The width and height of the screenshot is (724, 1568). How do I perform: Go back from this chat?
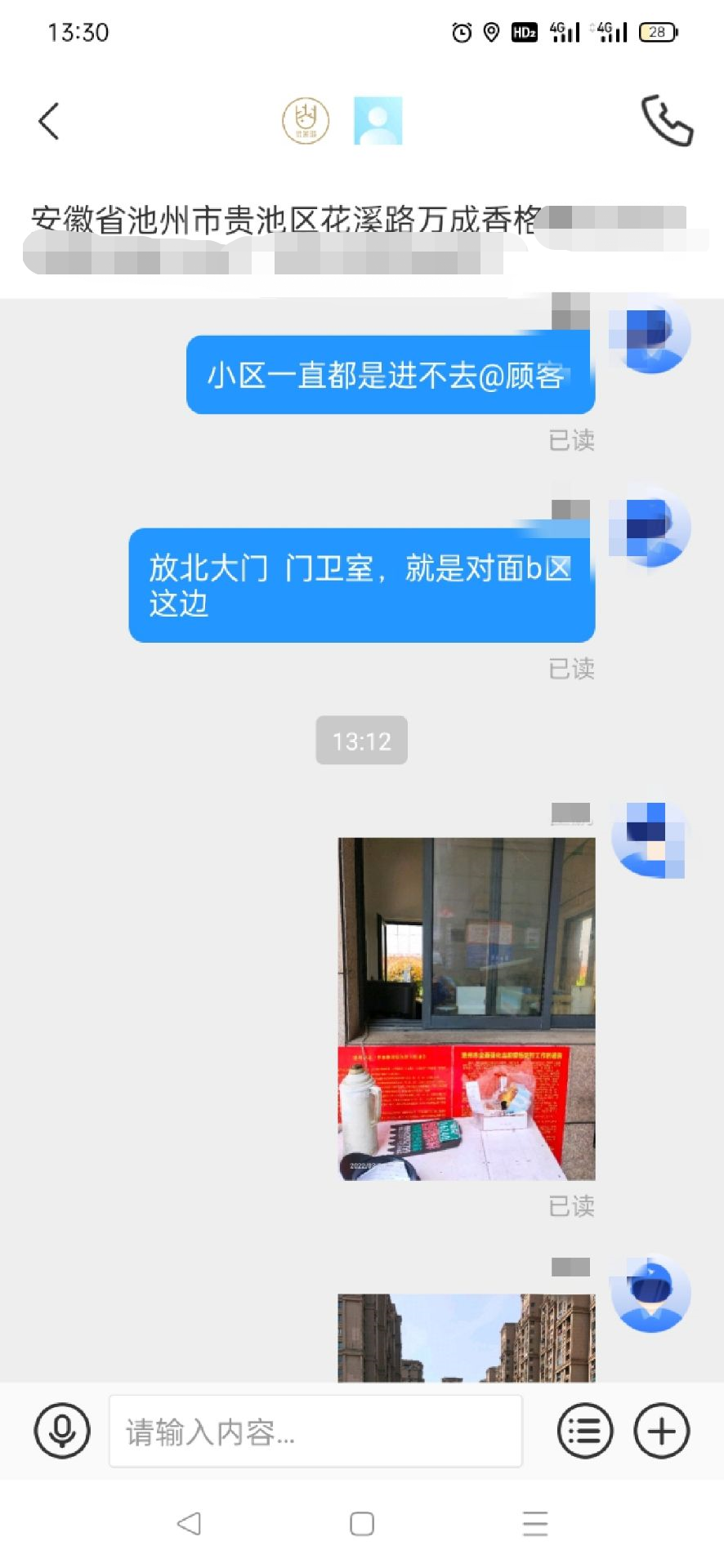click(x=50, y=122)
